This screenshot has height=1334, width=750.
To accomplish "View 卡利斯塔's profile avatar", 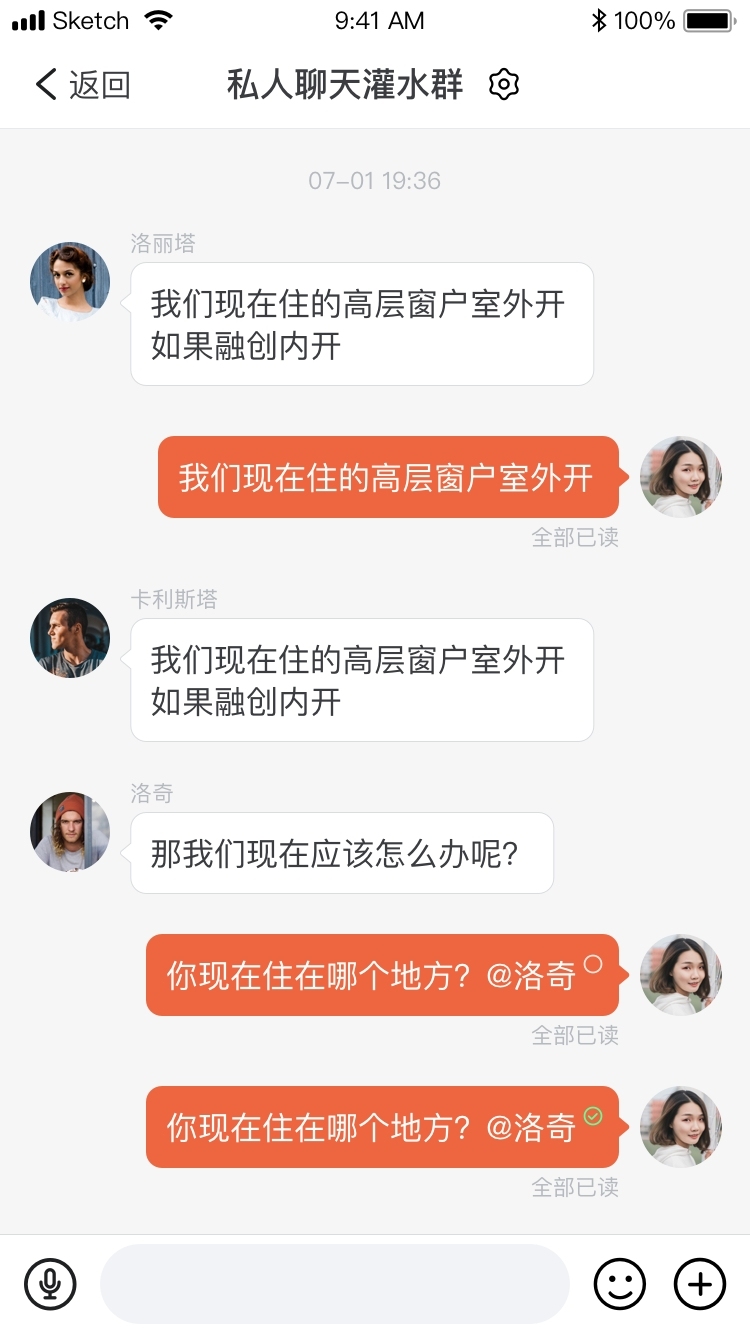I will click(x=70, y=638).
